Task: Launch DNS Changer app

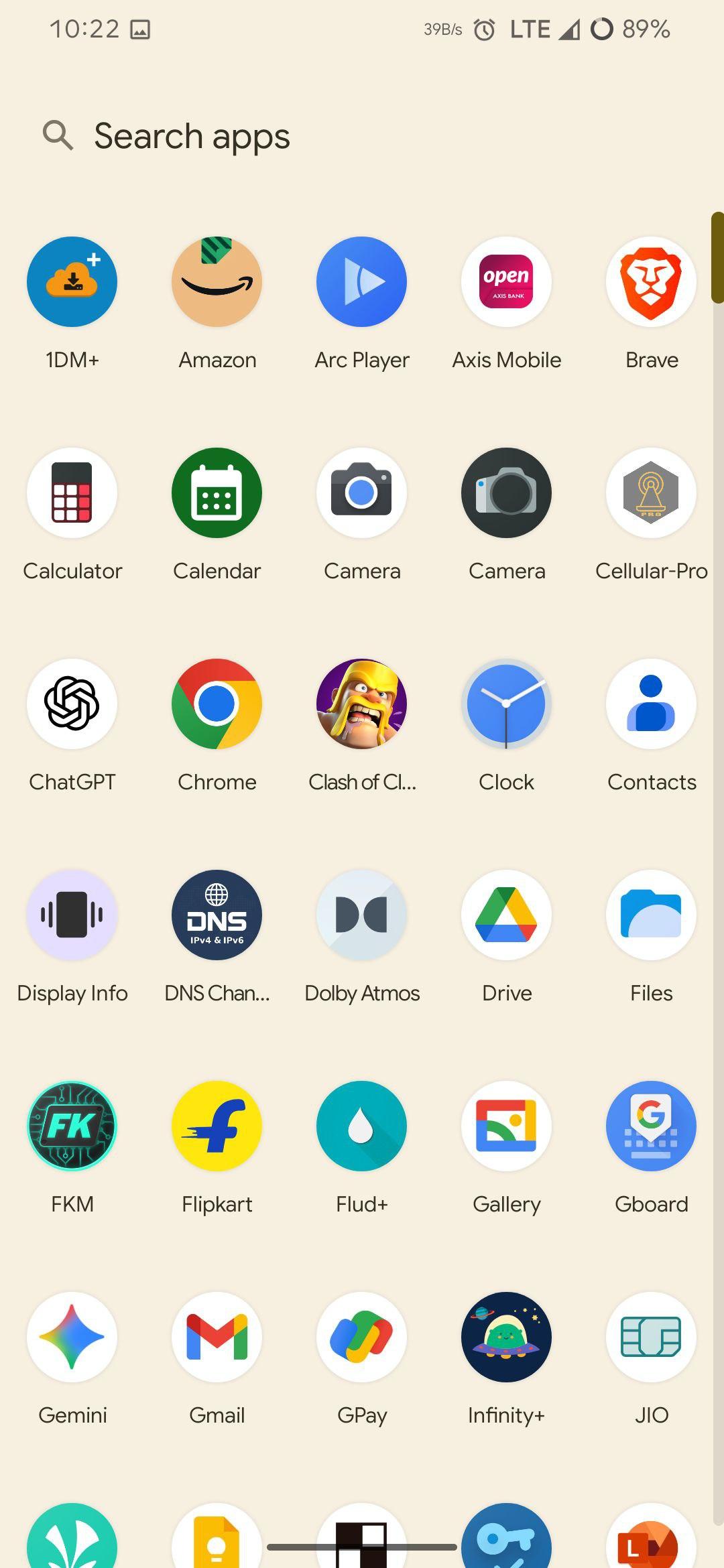Action: click(x=217, y=915)
